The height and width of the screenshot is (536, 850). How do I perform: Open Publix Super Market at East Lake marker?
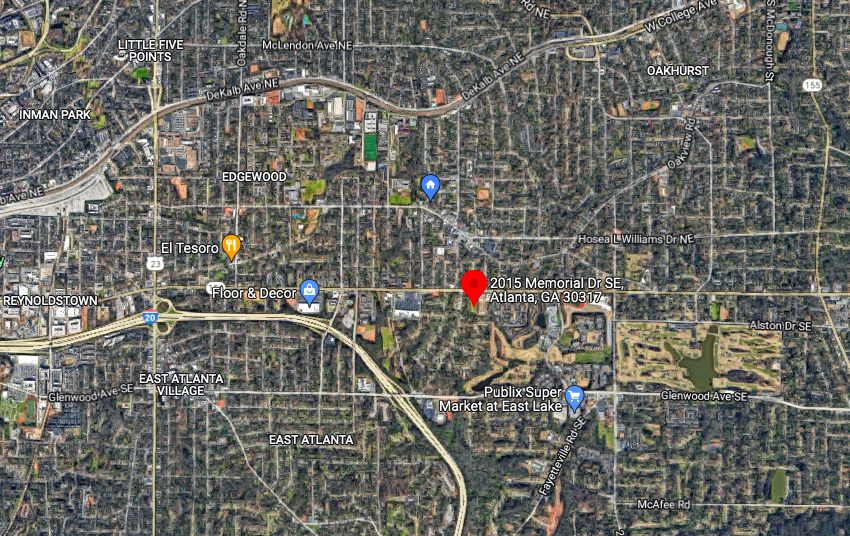click(575, 397)
